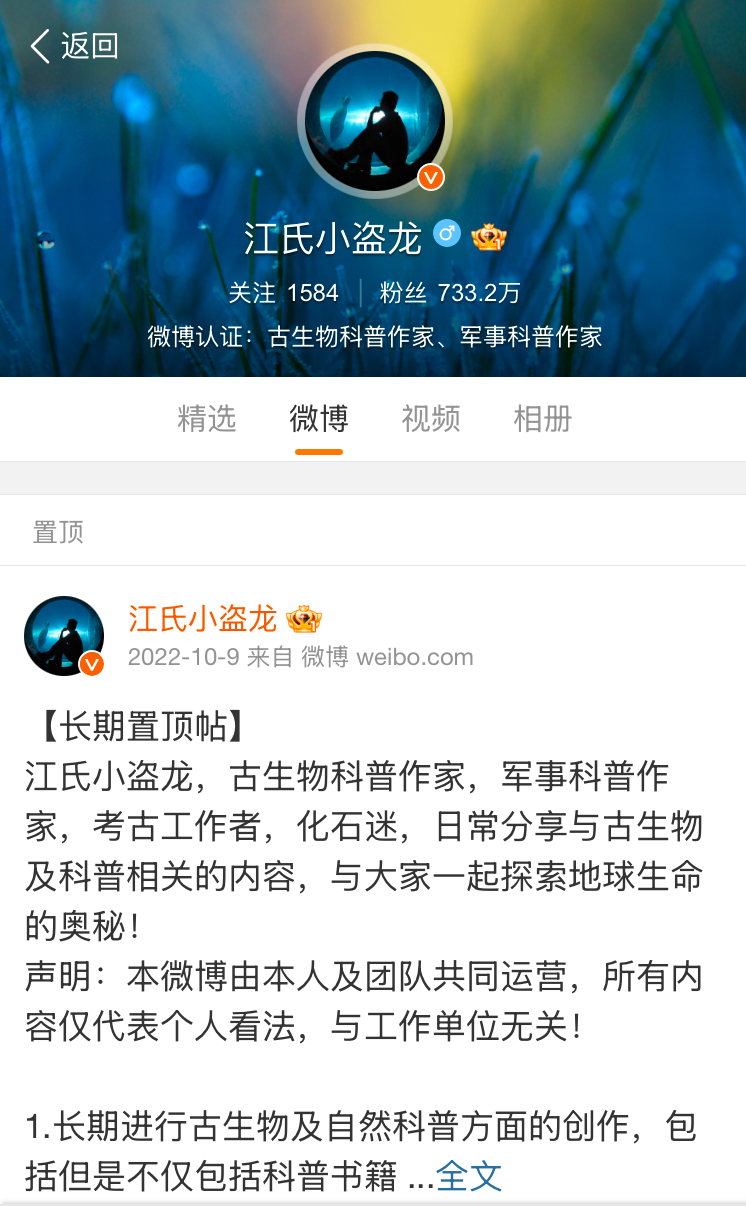Viewport: 746px width, 1206px height.
Task: Expand the pinned post via 全文
Action: click(x=468, y=1177)
